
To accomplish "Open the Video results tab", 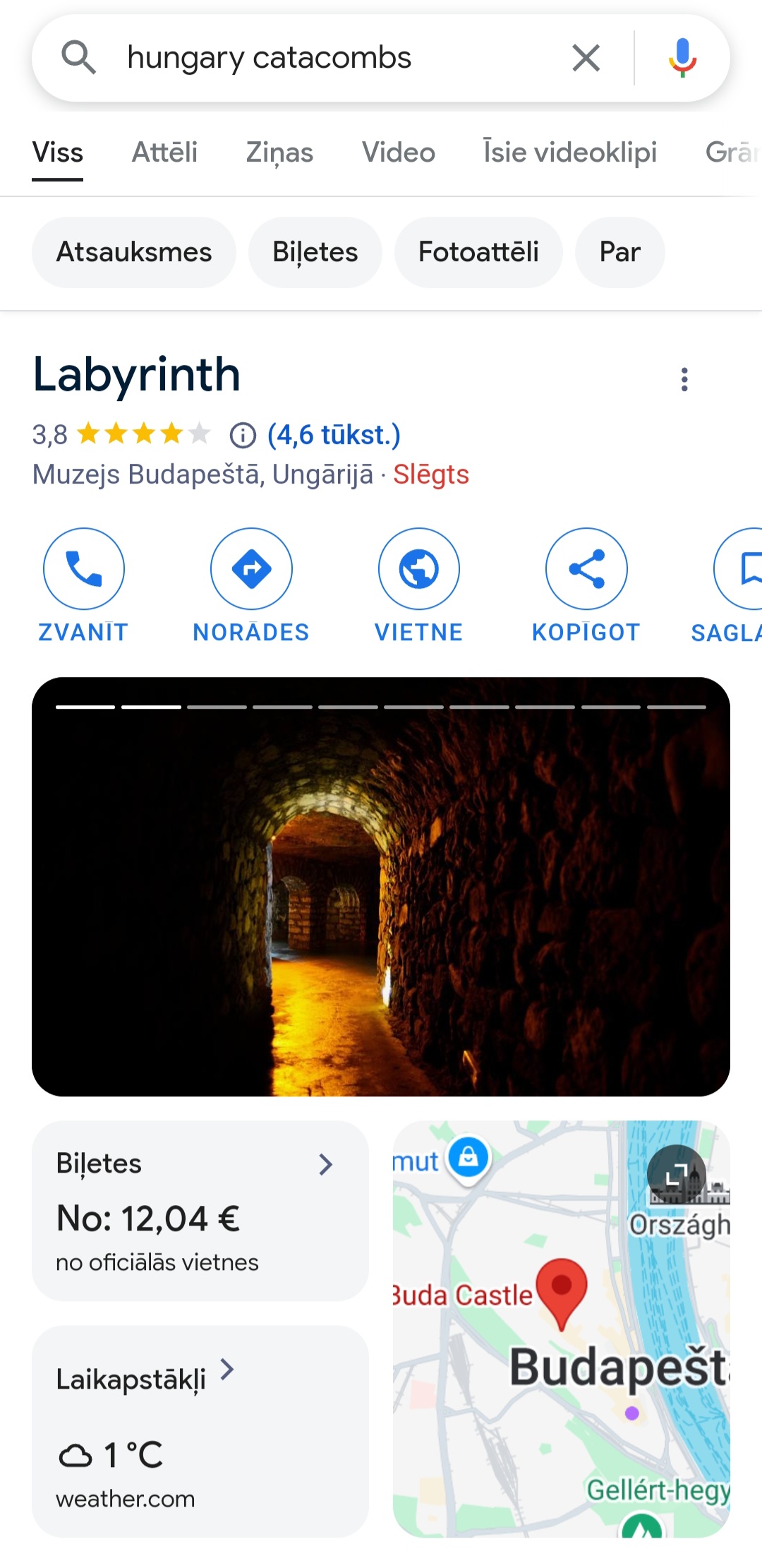I will [398, 152].
